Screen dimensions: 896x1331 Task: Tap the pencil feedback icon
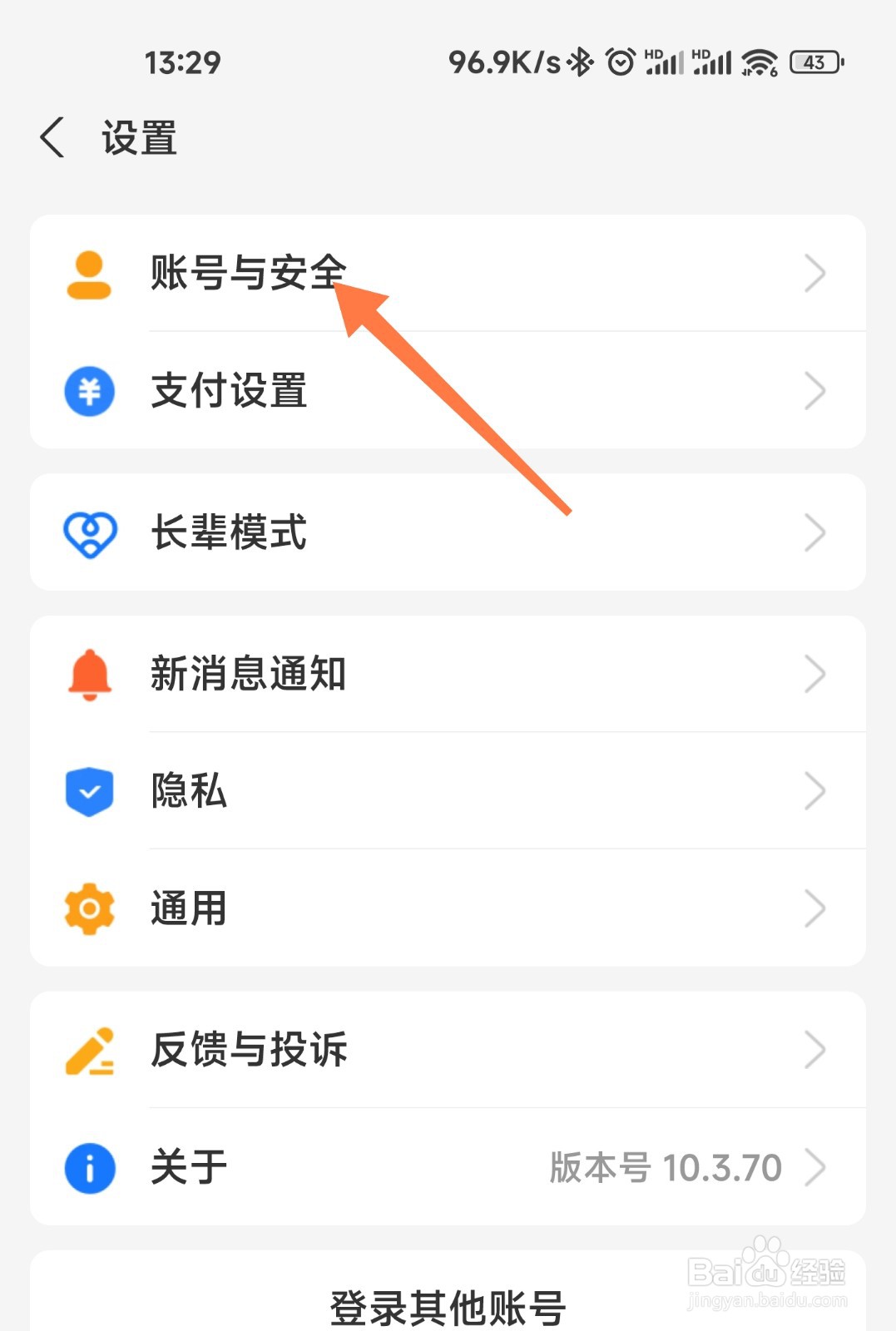(x=88, y=1050)
